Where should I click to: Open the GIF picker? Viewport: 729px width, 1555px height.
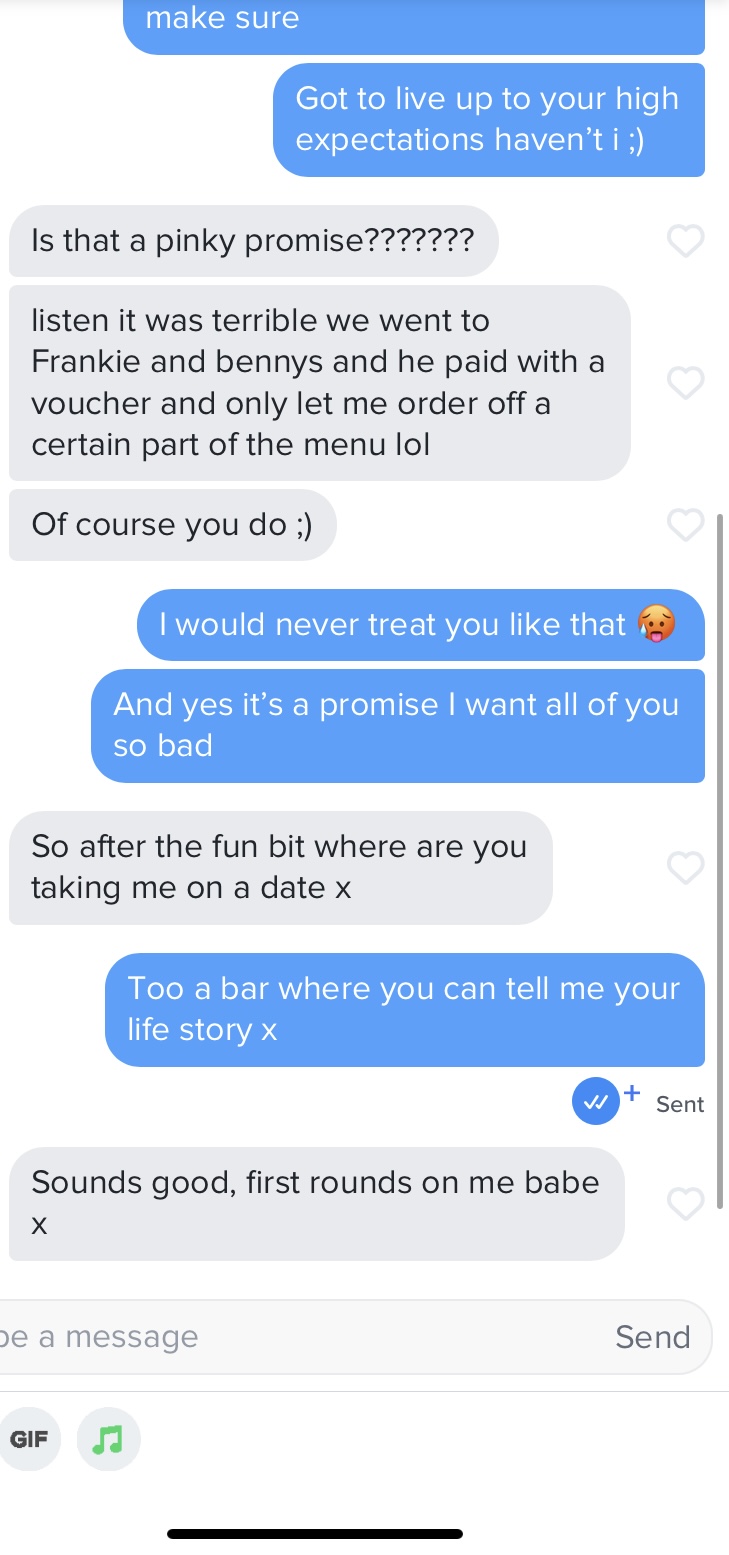tap(30, 1440)
